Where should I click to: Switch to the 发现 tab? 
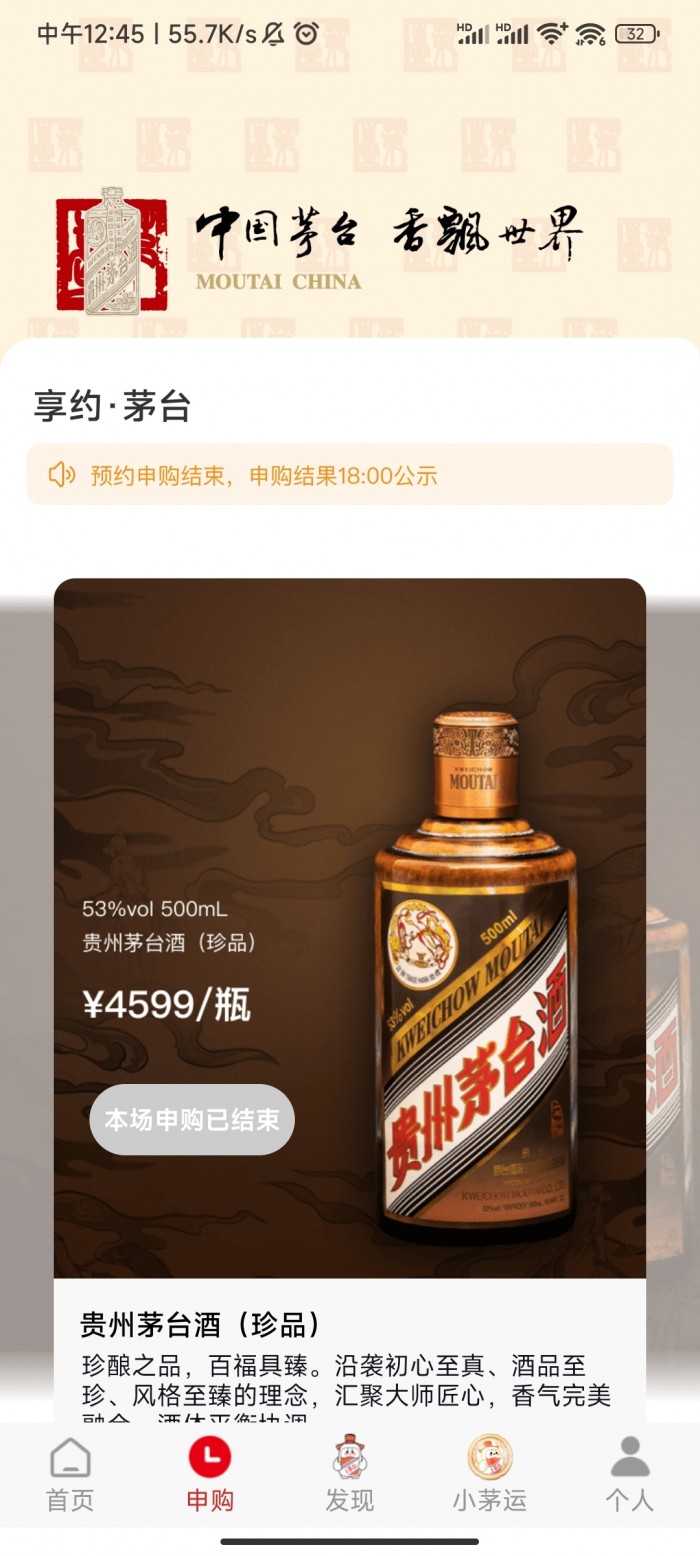[350, 1474]
